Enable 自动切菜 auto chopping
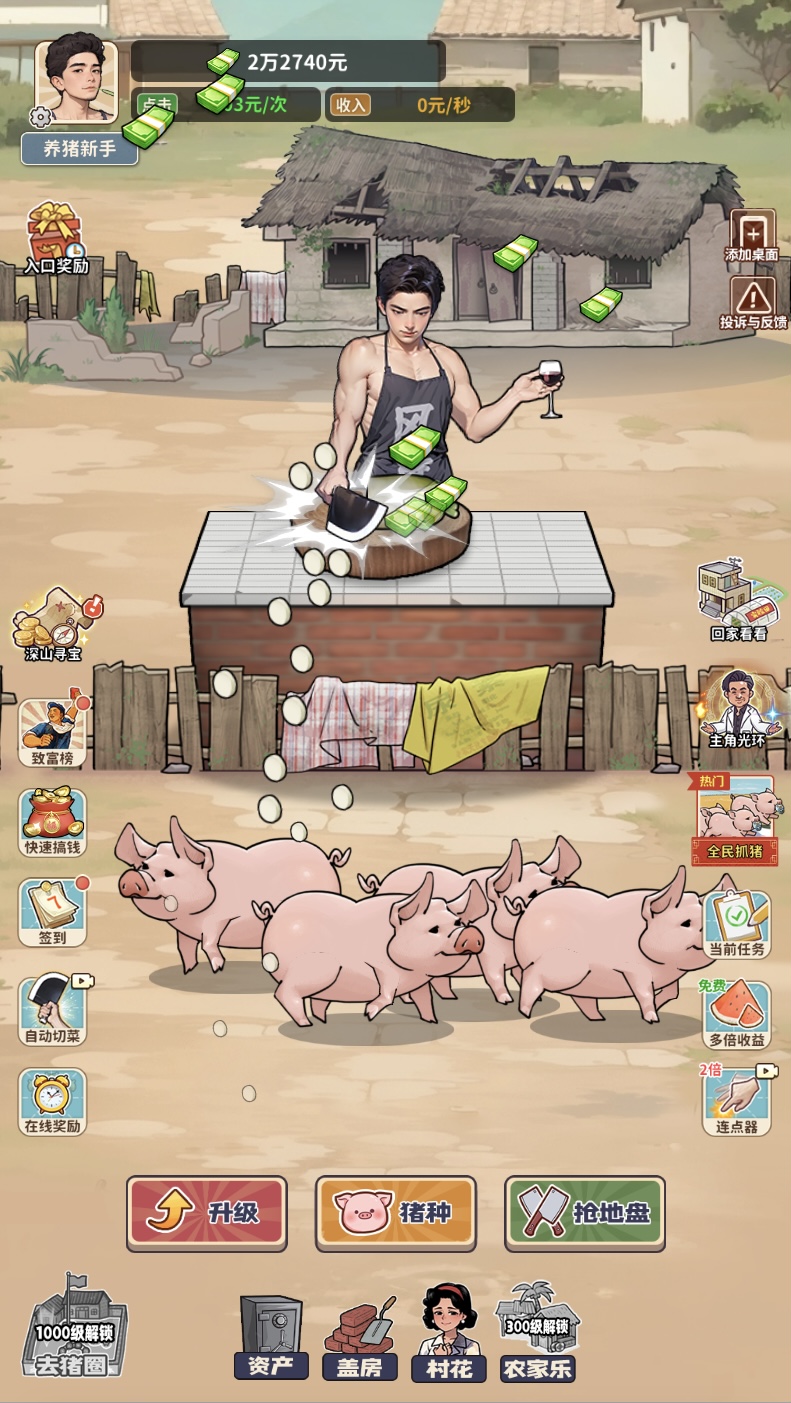 (53, 1008)
